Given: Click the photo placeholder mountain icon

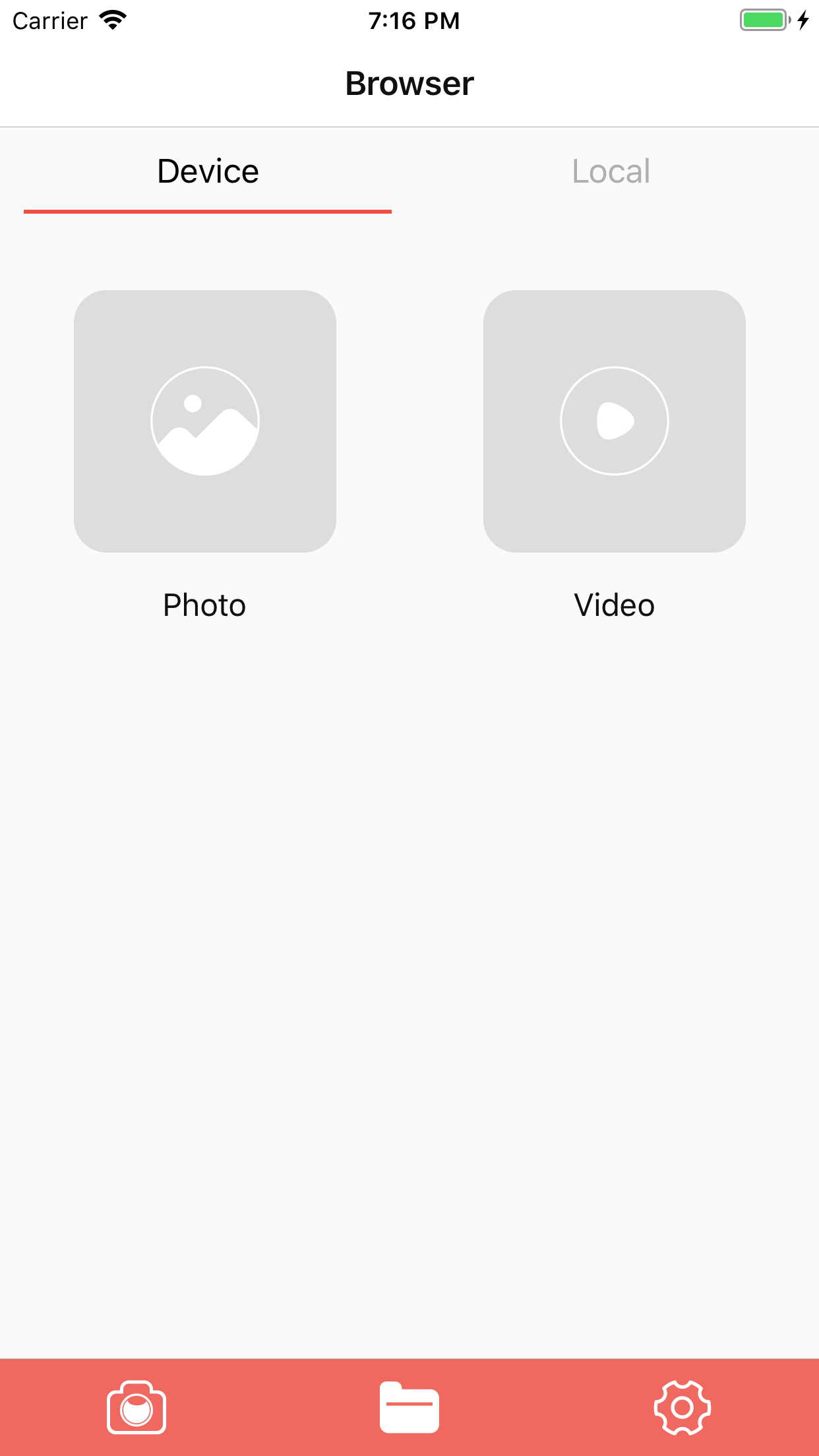Looking at the screenshot, I should pyautogui.click(x=204, y=421).
